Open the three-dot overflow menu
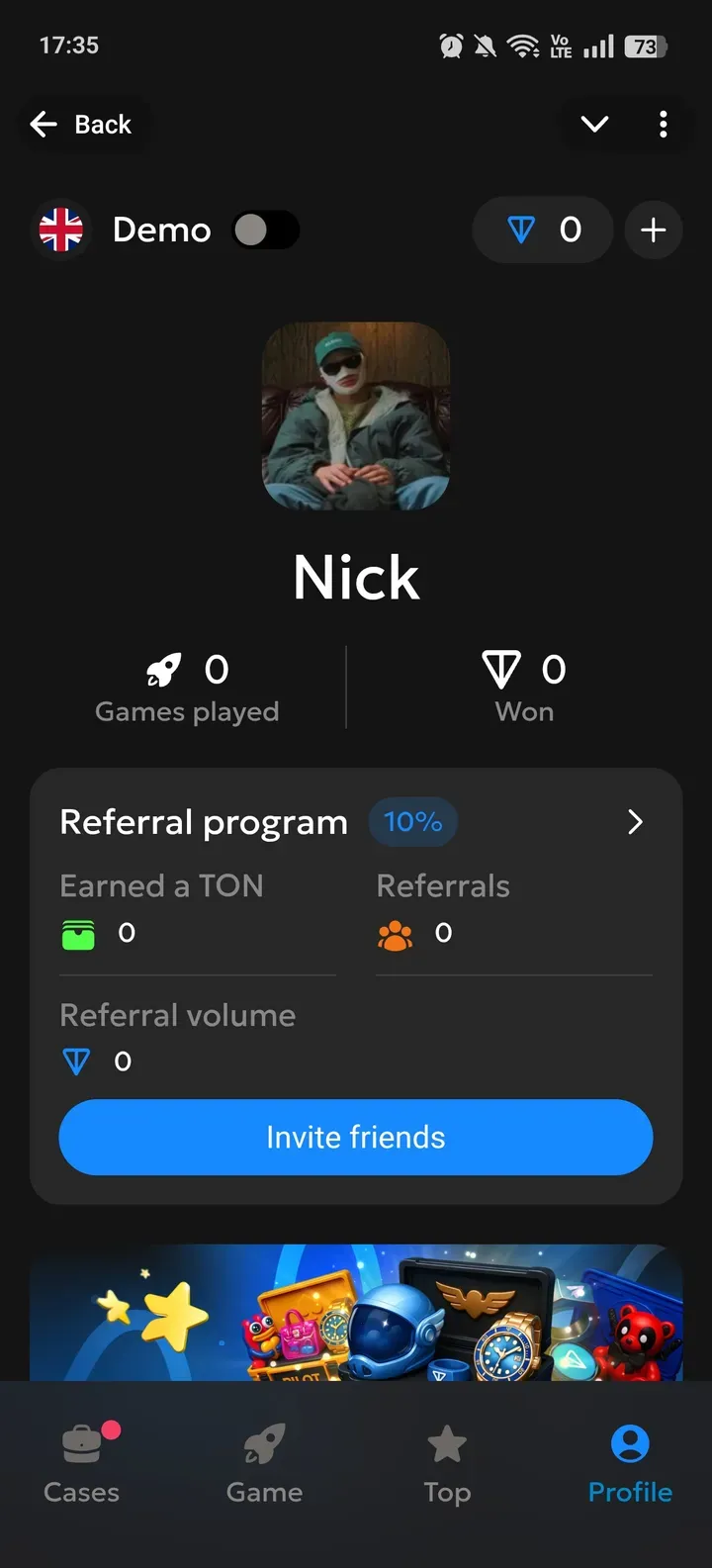This screenshot has height=1568, width=712. [x=663, y=125]
